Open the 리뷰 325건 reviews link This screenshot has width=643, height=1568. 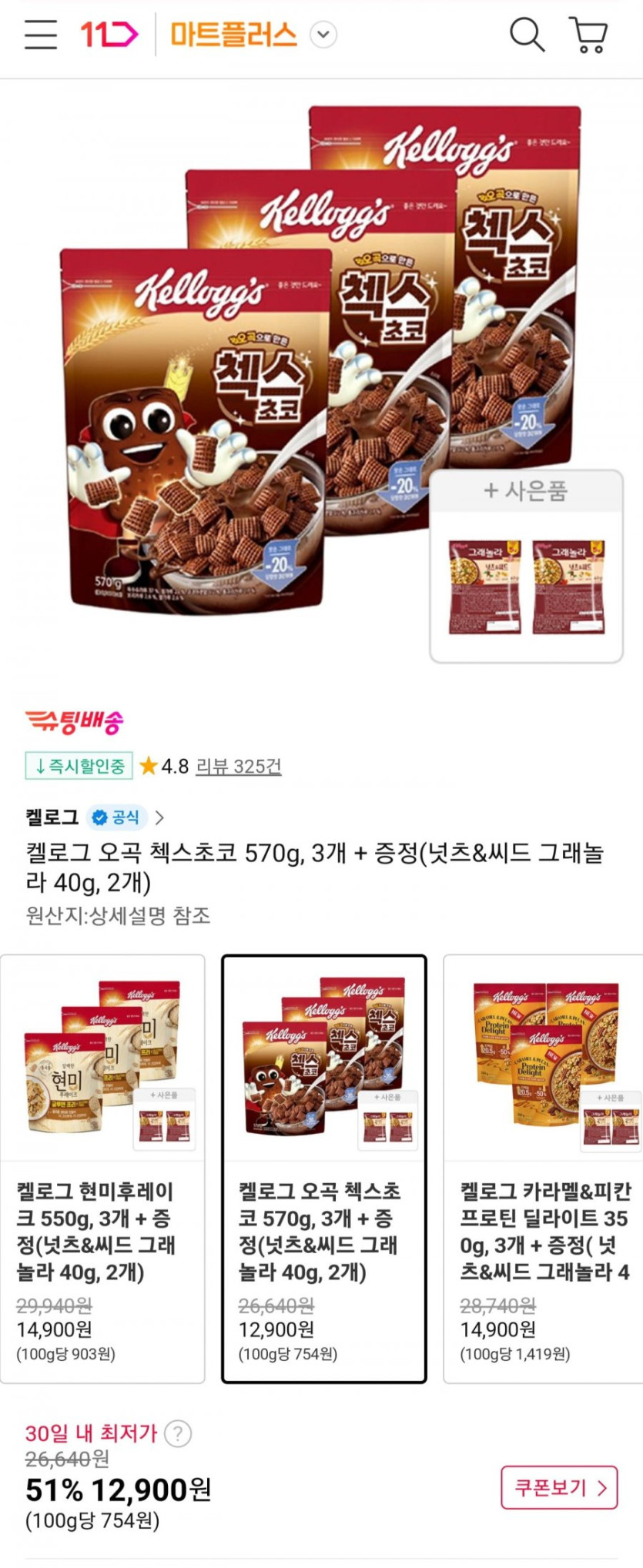pyautogui.click(x=238, y=766)
